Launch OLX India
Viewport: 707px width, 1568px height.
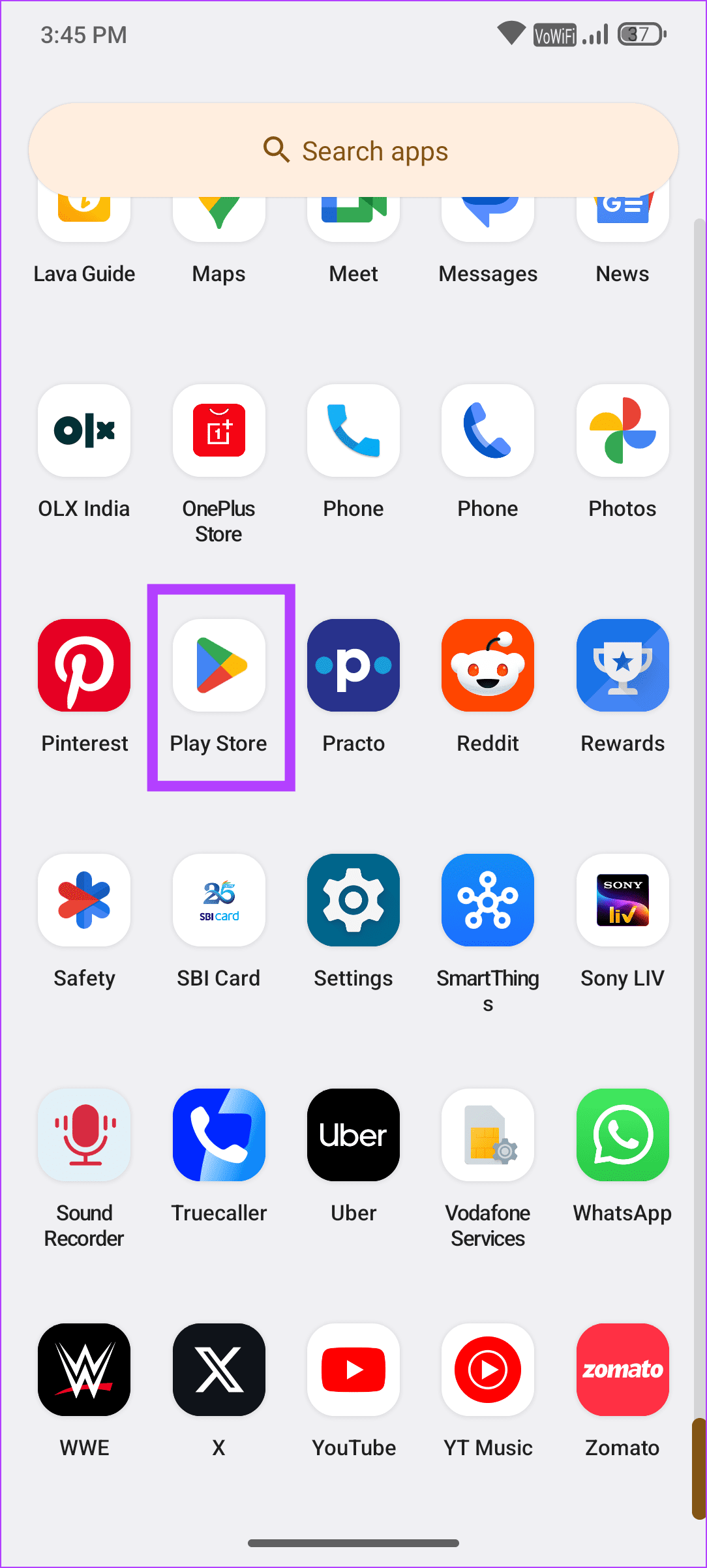tap(84, 430)
